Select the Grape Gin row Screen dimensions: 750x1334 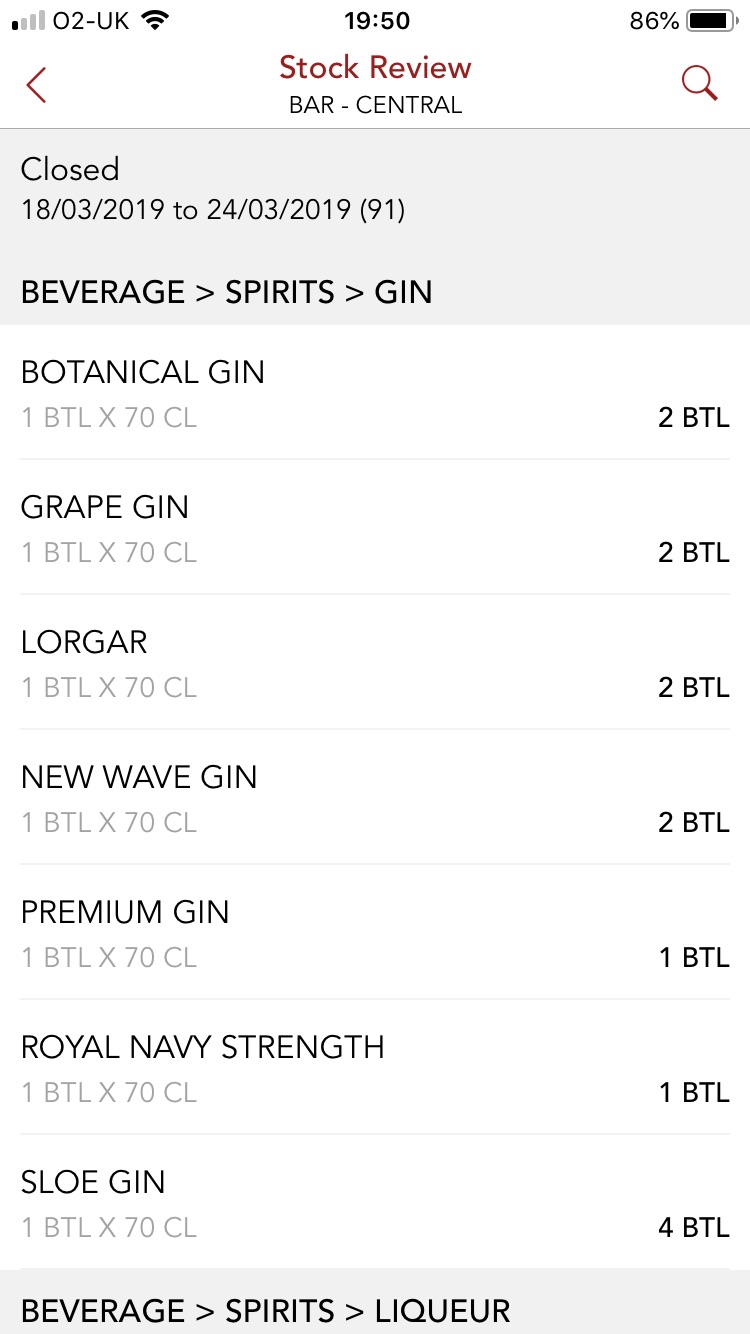[x=375, y=528]
